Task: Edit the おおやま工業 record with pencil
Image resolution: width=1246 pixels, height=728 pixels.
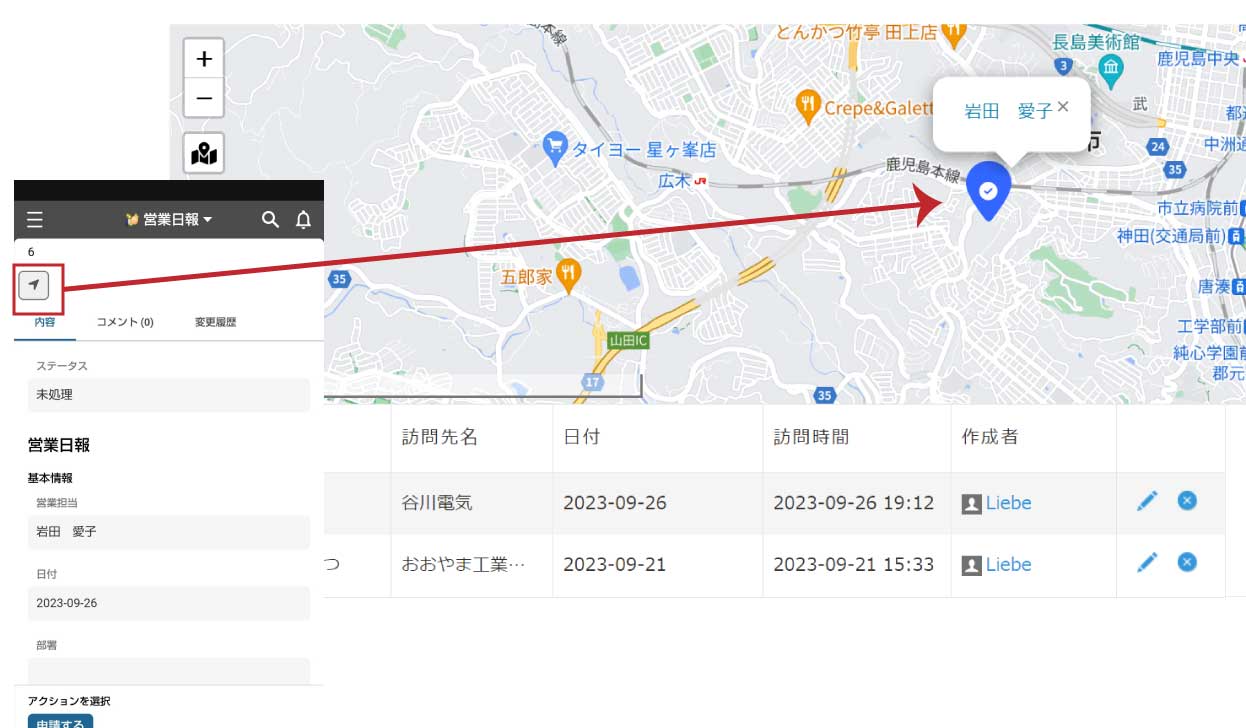Action: tap(1147, 563)
